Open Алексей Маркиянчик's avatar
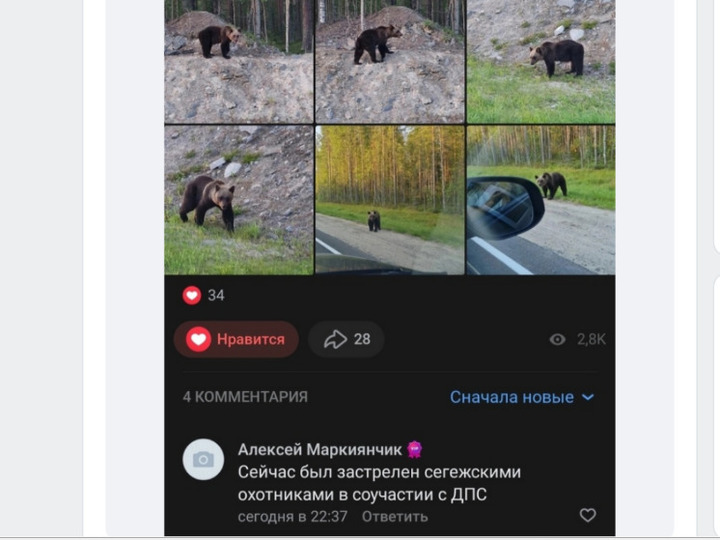Screen dimensions: 720x540 pos(203,459)
